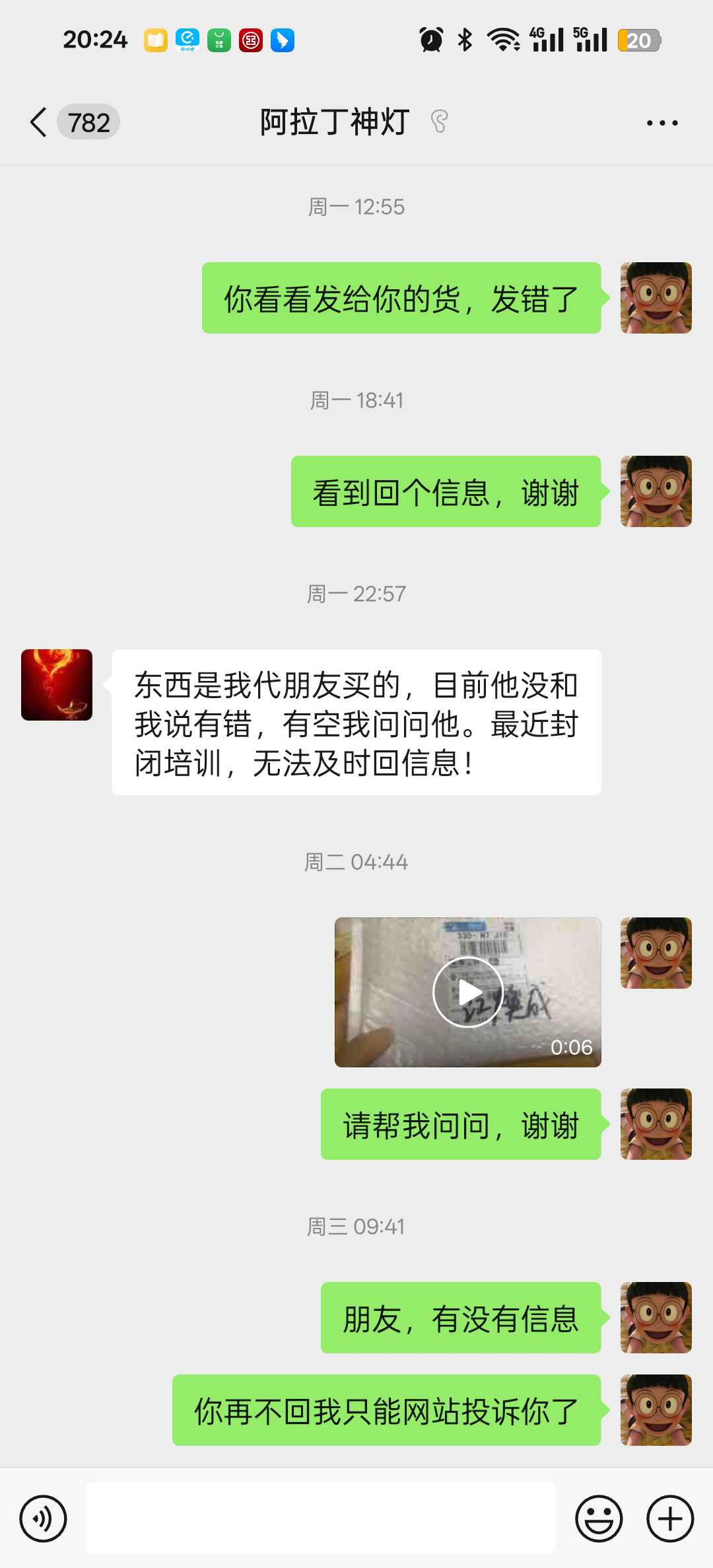Play the 0:06 video message

pyautogui.click(x=467, y=992)
